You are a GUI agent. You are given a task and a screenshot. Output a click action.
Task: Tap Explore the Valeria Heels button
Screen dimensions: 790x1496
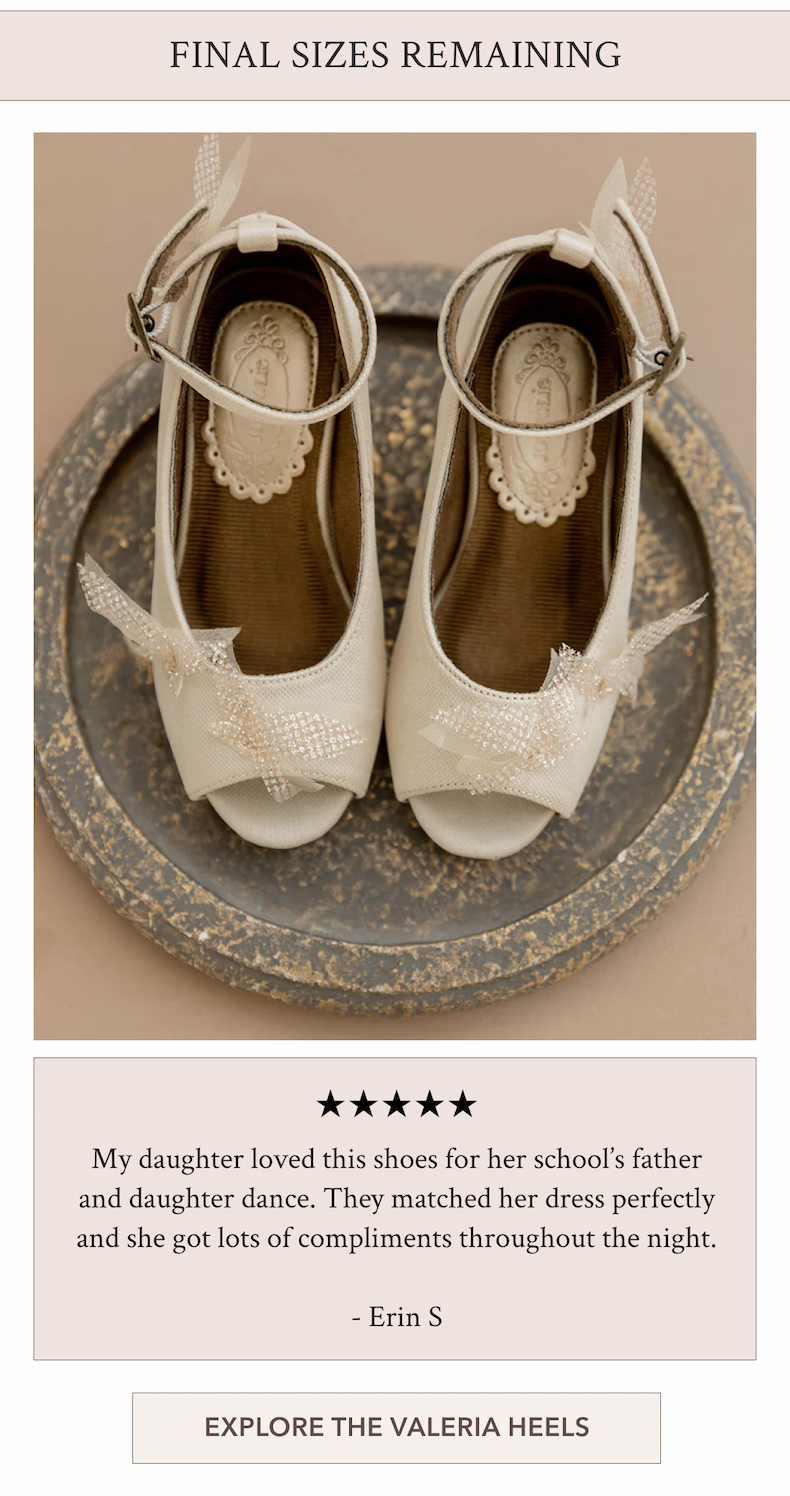coord(396,1427)
